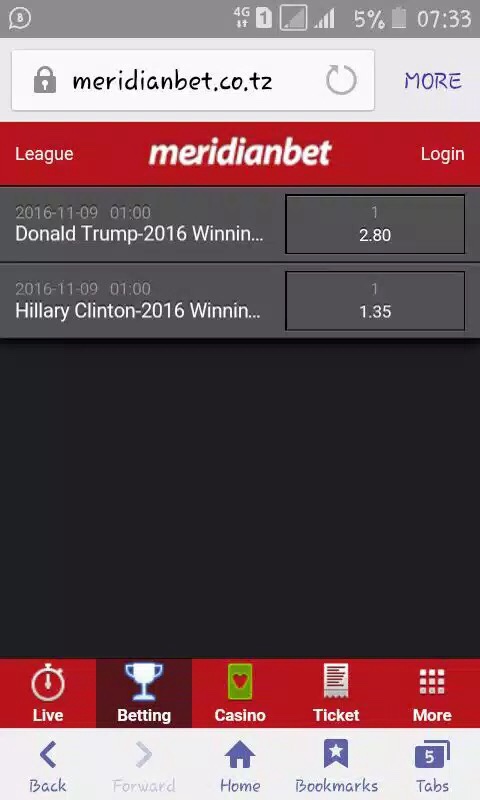
Task: Open browser Bookmarks
Action: coord(336,765)
